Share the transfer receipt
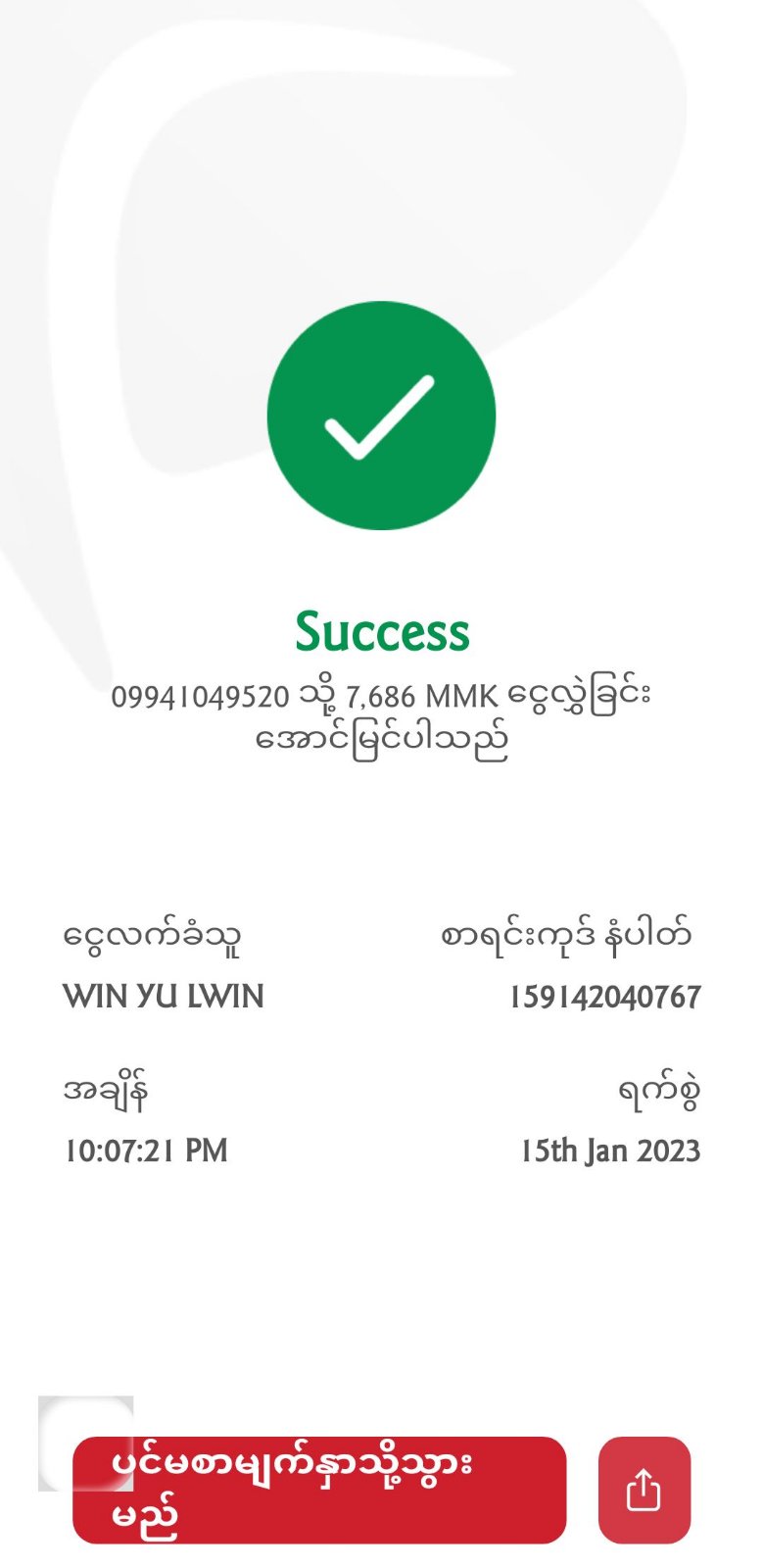Viewport: 763px width, 1568px height. 644,1490
